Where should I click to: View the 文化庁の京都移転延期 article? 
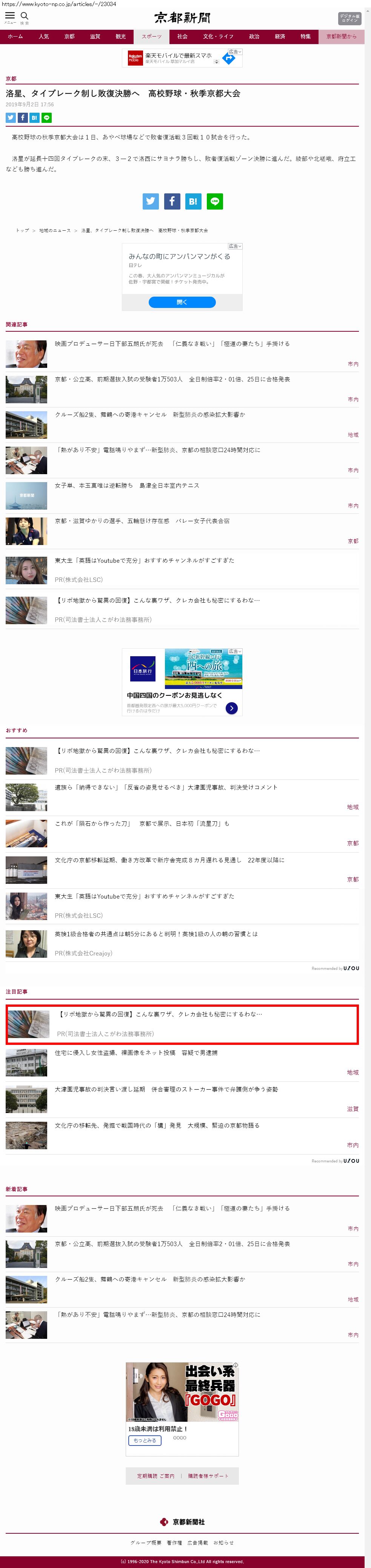169,860
